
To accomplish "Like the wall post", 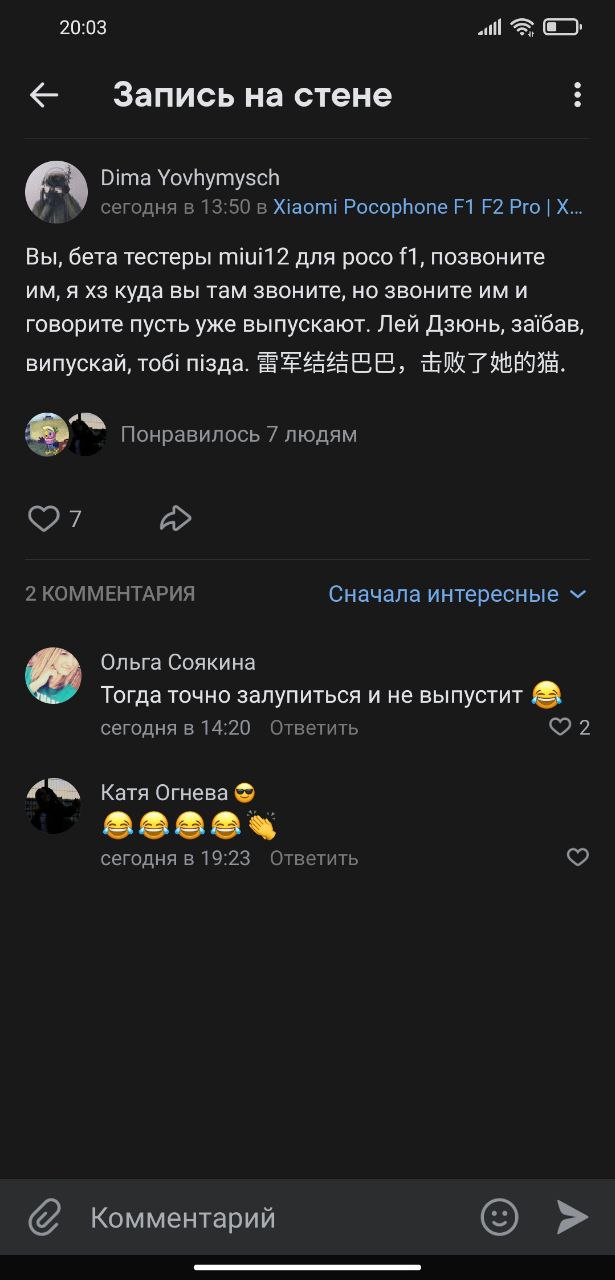I will [44, 518].
